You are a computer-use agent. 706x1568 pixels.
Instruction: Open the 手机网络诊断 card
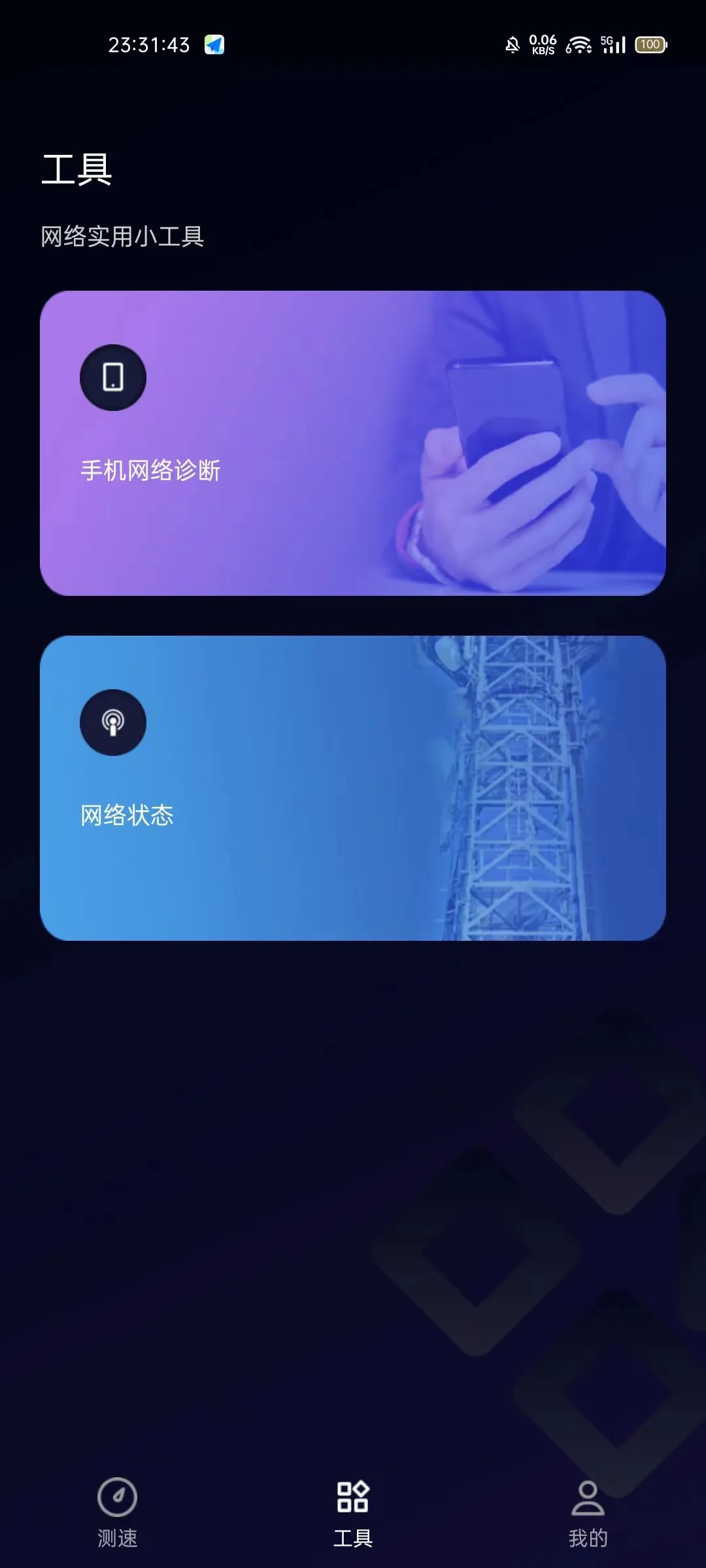[353, 443]
